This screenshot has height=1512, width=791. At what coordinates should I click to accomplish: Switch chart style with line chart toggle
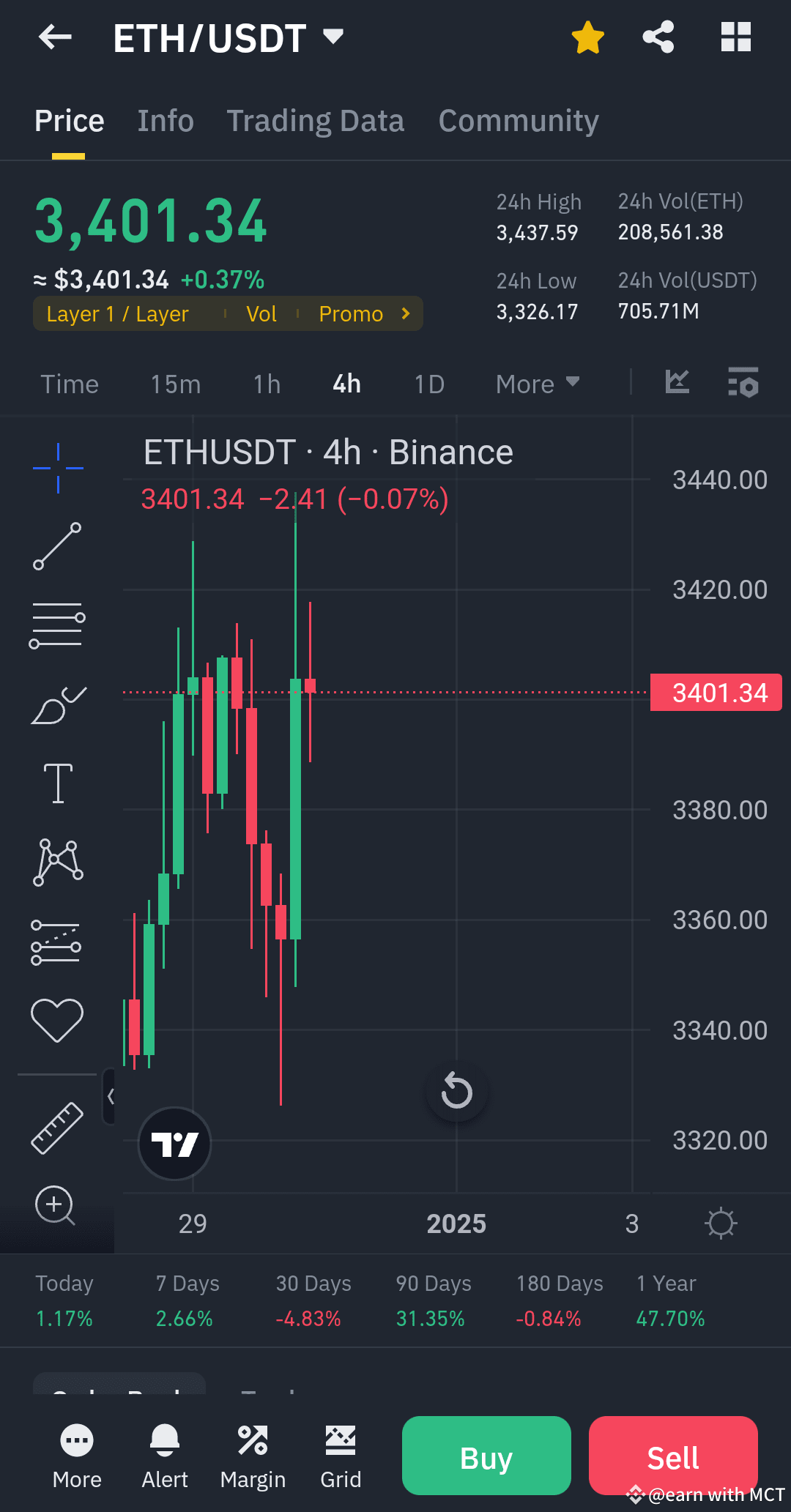pos(677,383)
